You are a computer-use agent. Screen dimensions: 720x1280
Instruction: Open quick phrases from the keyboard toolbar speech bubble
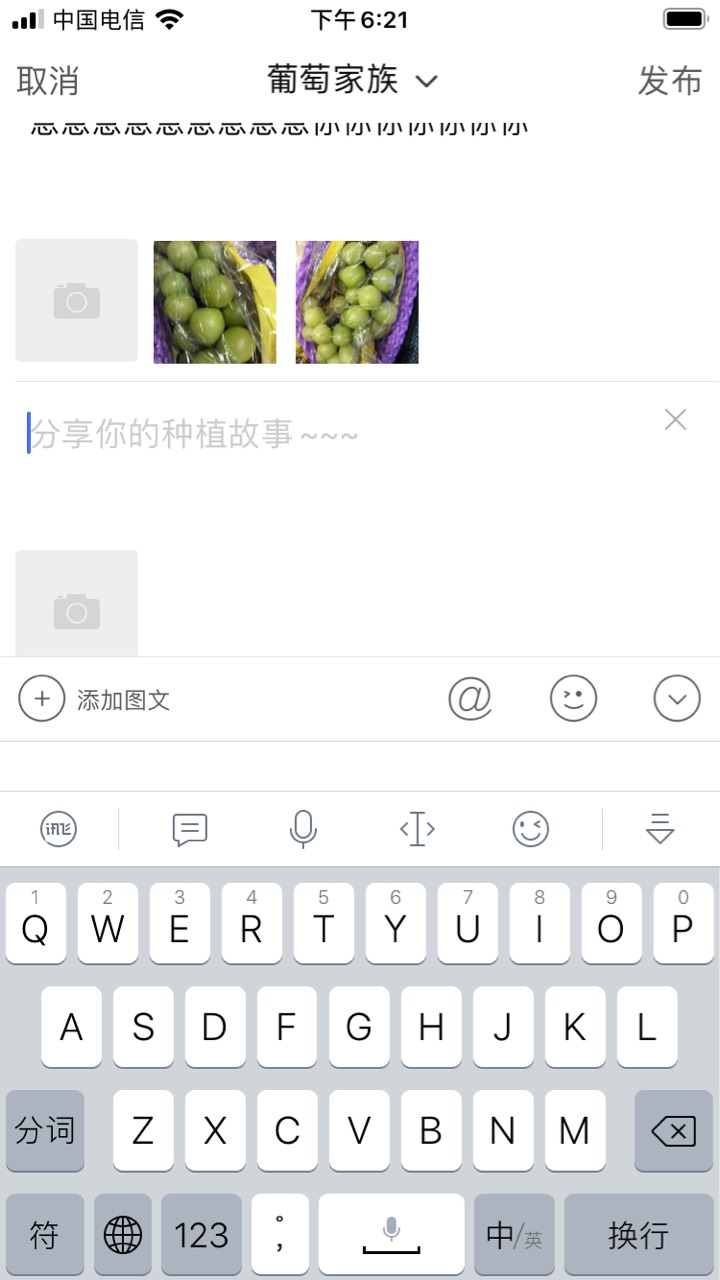pos(190,829)
